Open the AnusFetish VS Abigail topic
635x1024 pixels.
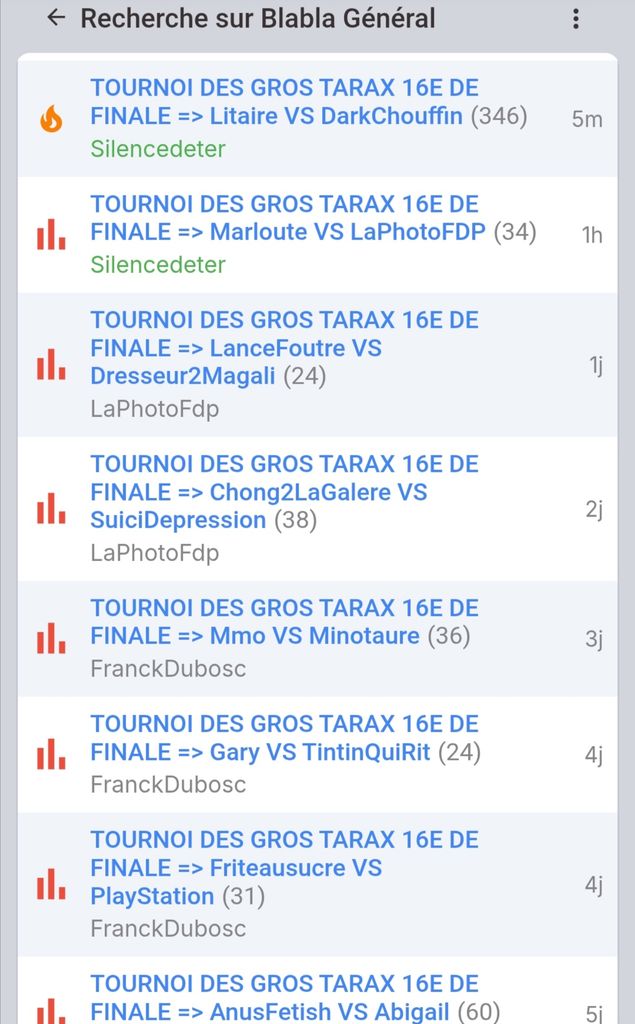point(284,998)
